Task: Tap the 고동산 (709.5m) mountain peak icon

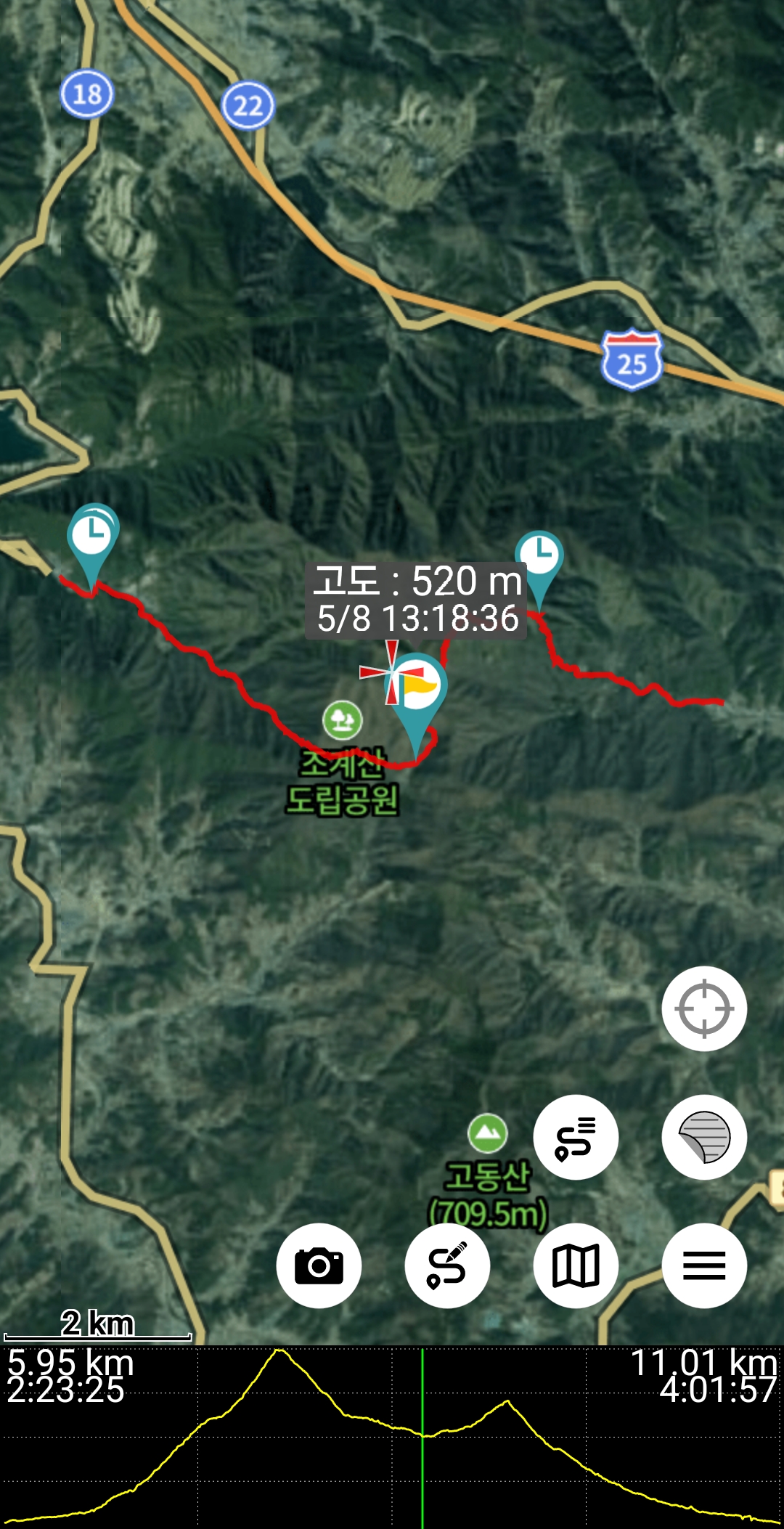Action: click(487, 1133)
